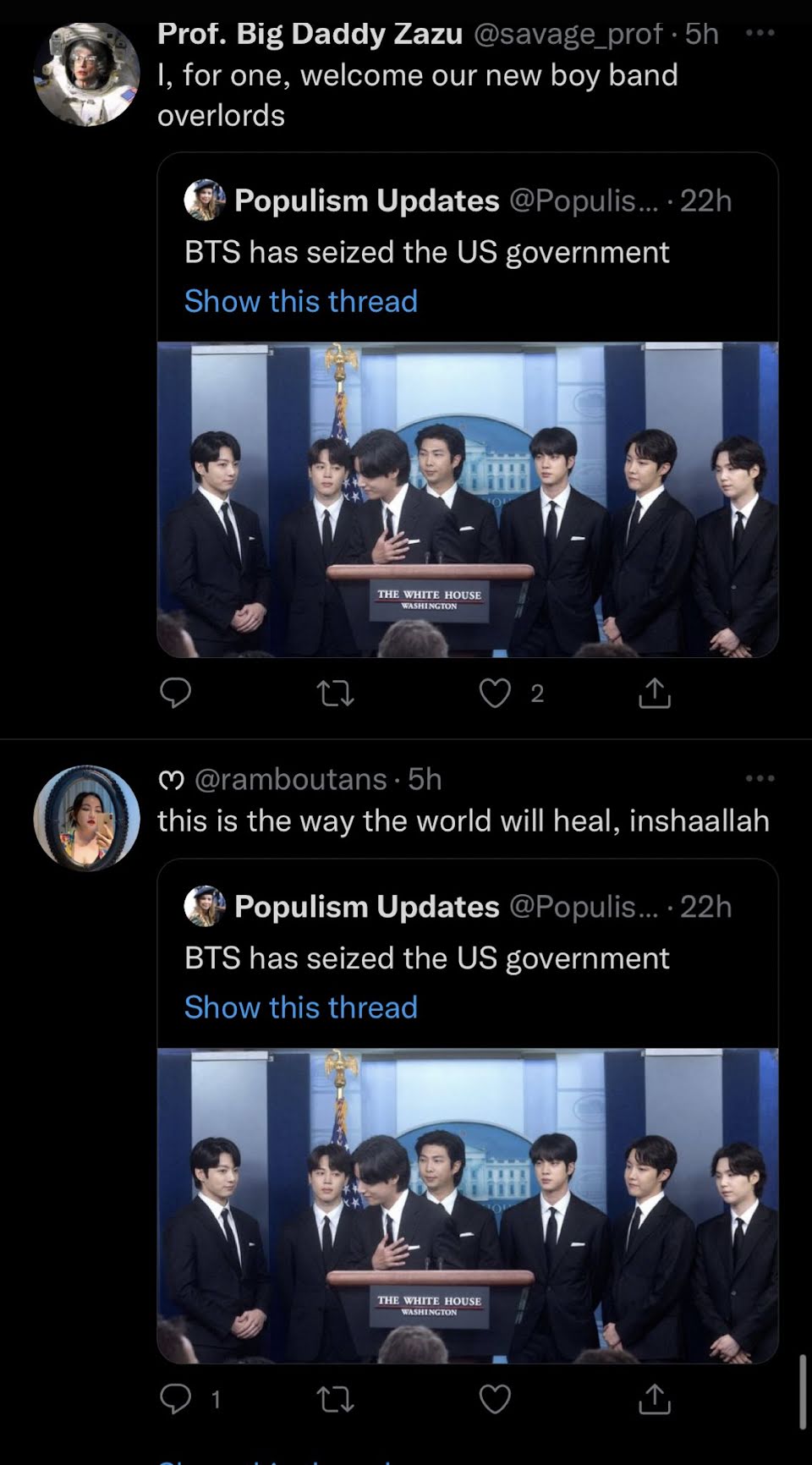812x1465 pixels.
Task: Share @ramboutans tweet
Action: coord(654,1400)
